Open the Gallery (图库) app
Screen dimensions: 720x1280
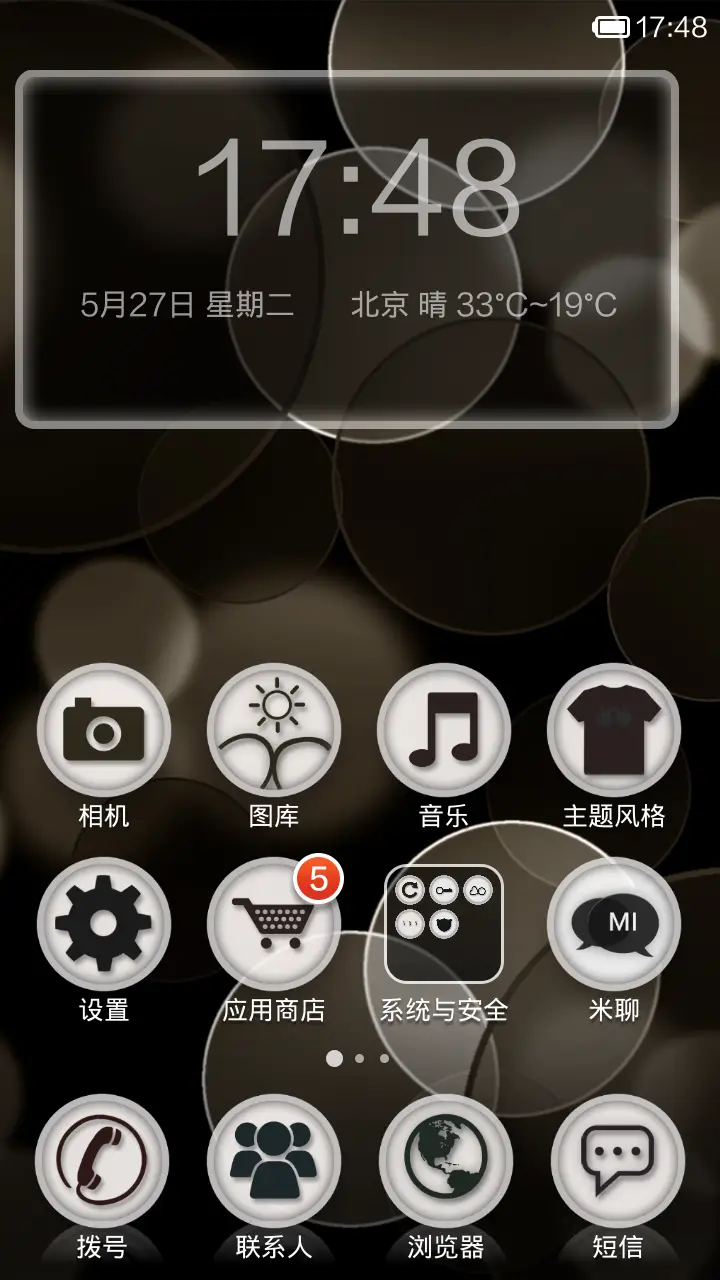(x=274, y=733)
